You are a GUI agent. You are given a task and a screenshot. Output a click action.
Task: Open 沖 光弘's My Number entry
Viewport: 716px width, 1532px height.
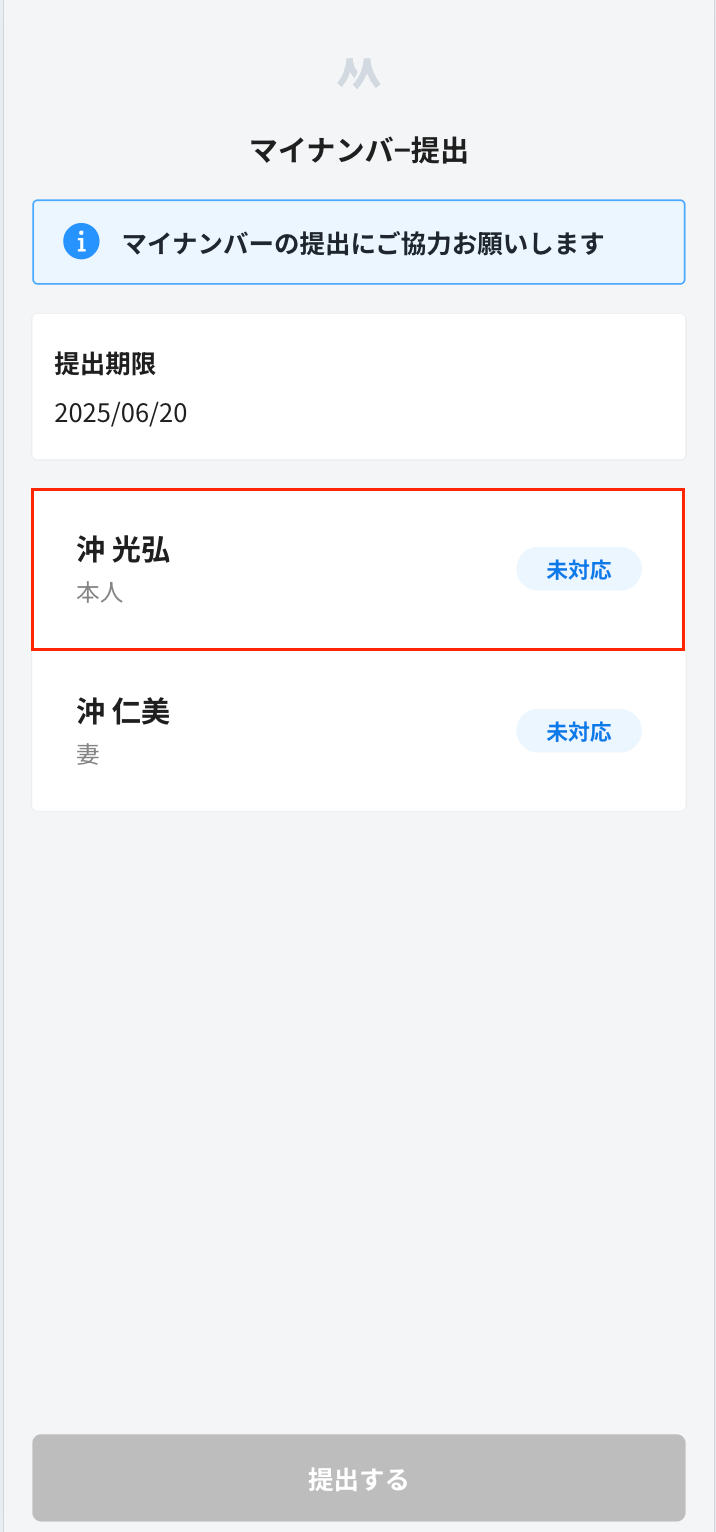[358, 569]
